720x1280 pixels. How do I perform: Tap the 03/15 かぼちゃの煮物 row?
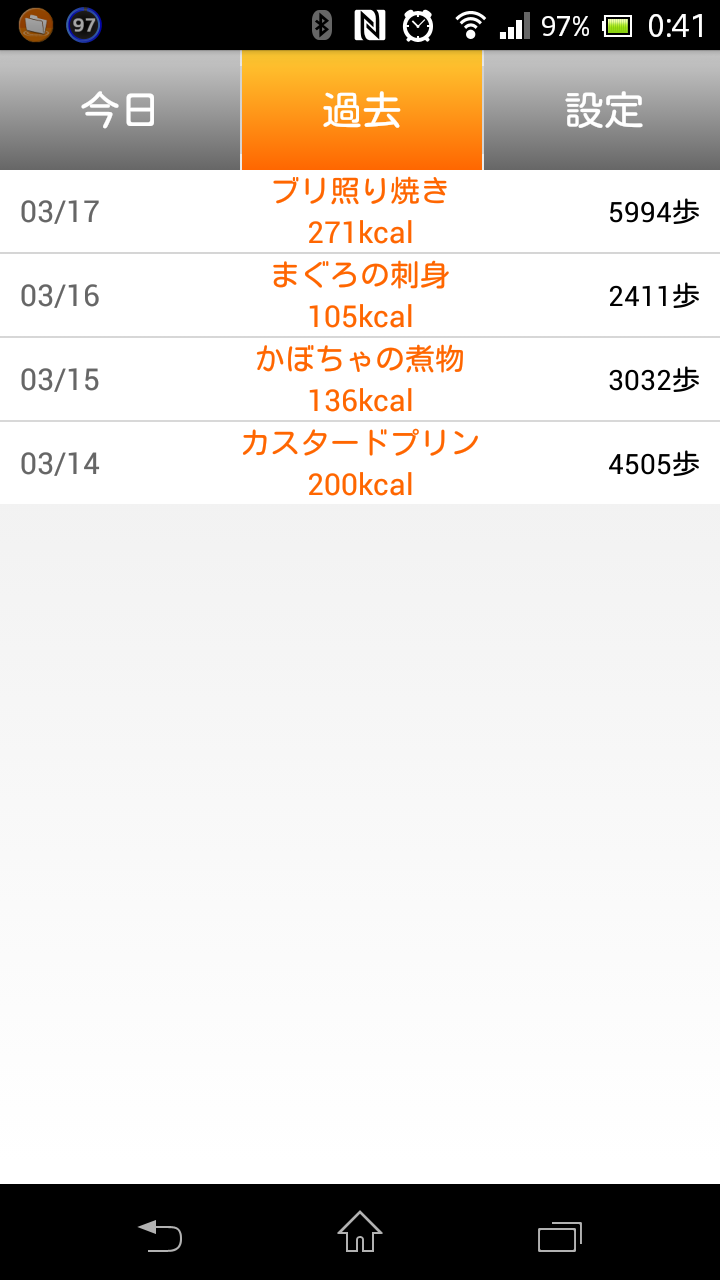360,380
